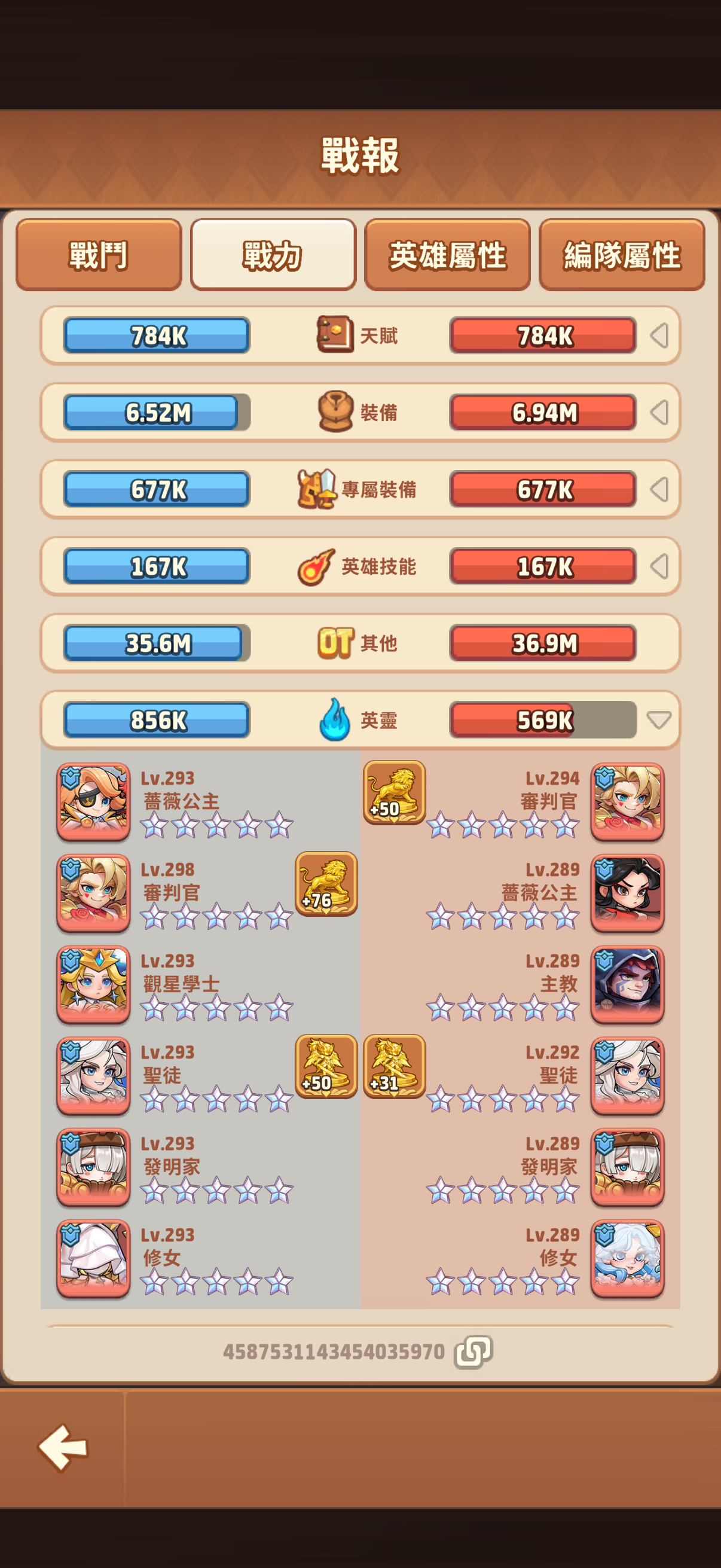Viewport: 721px width, 1568px height.
Task: Expand the 專屬裝備 row
Action: point(659,489)
